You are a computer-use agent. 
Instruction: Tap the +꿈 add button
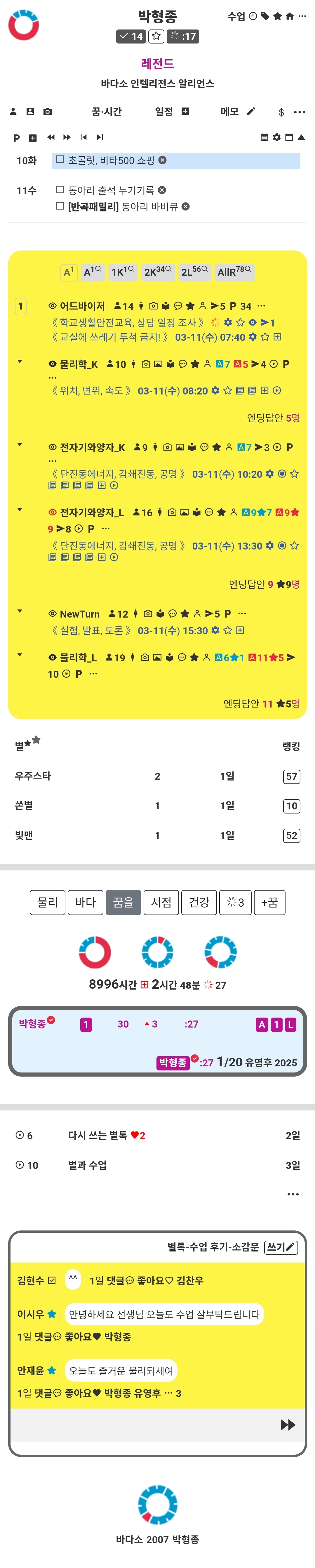(269, 902)
